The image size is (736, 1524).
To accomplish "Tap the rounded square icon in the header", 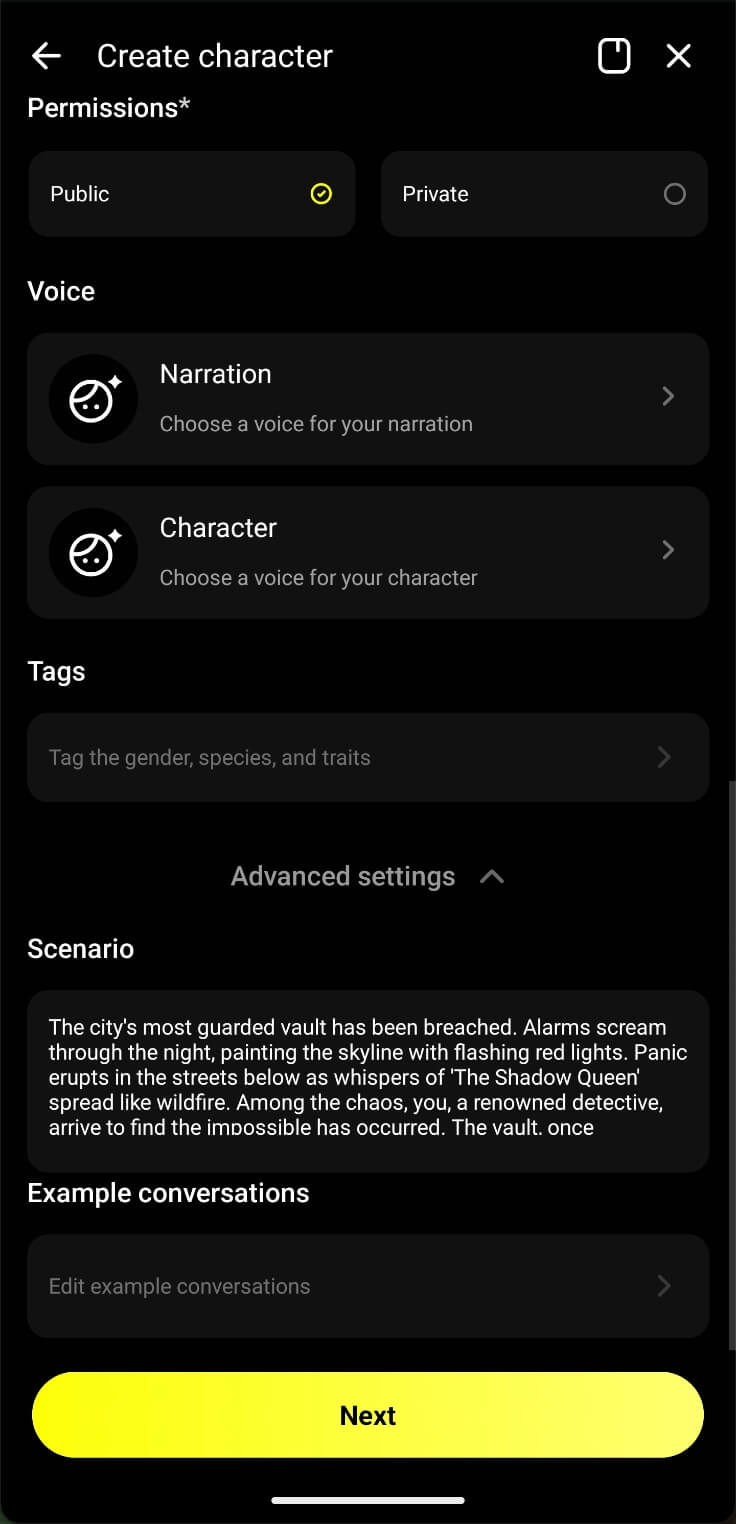I will 614,56.
